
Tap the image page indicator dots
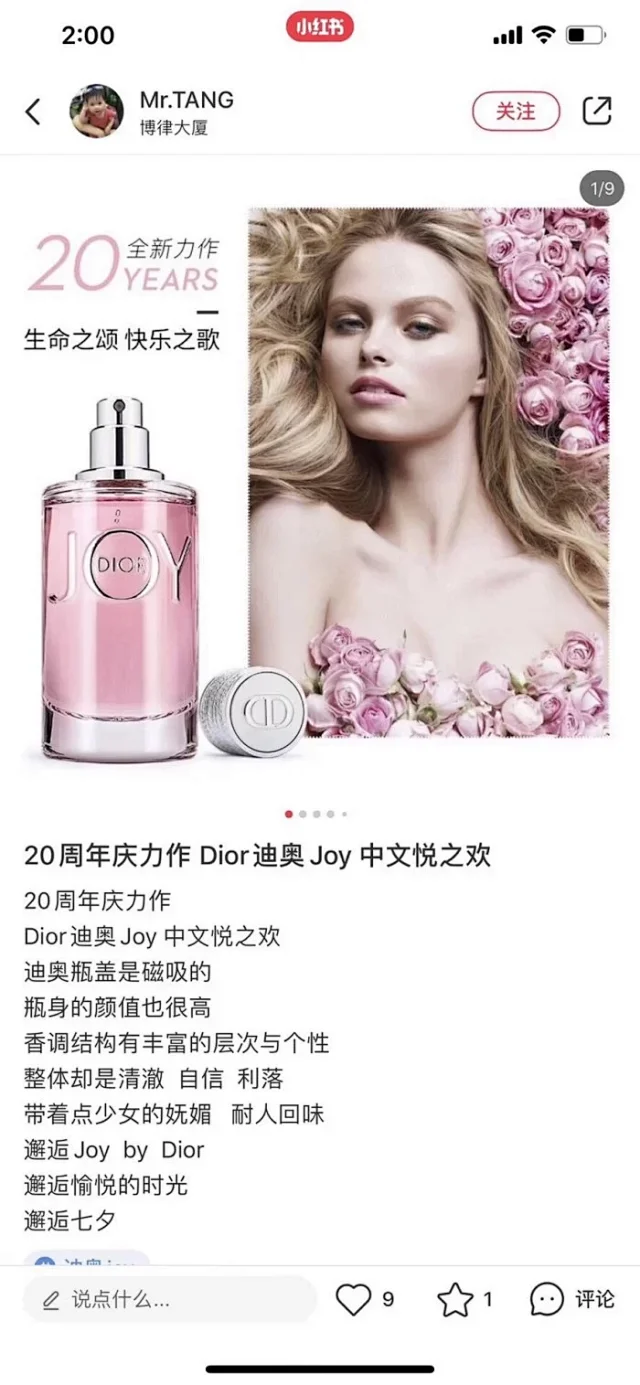click(x=316, y=814)
